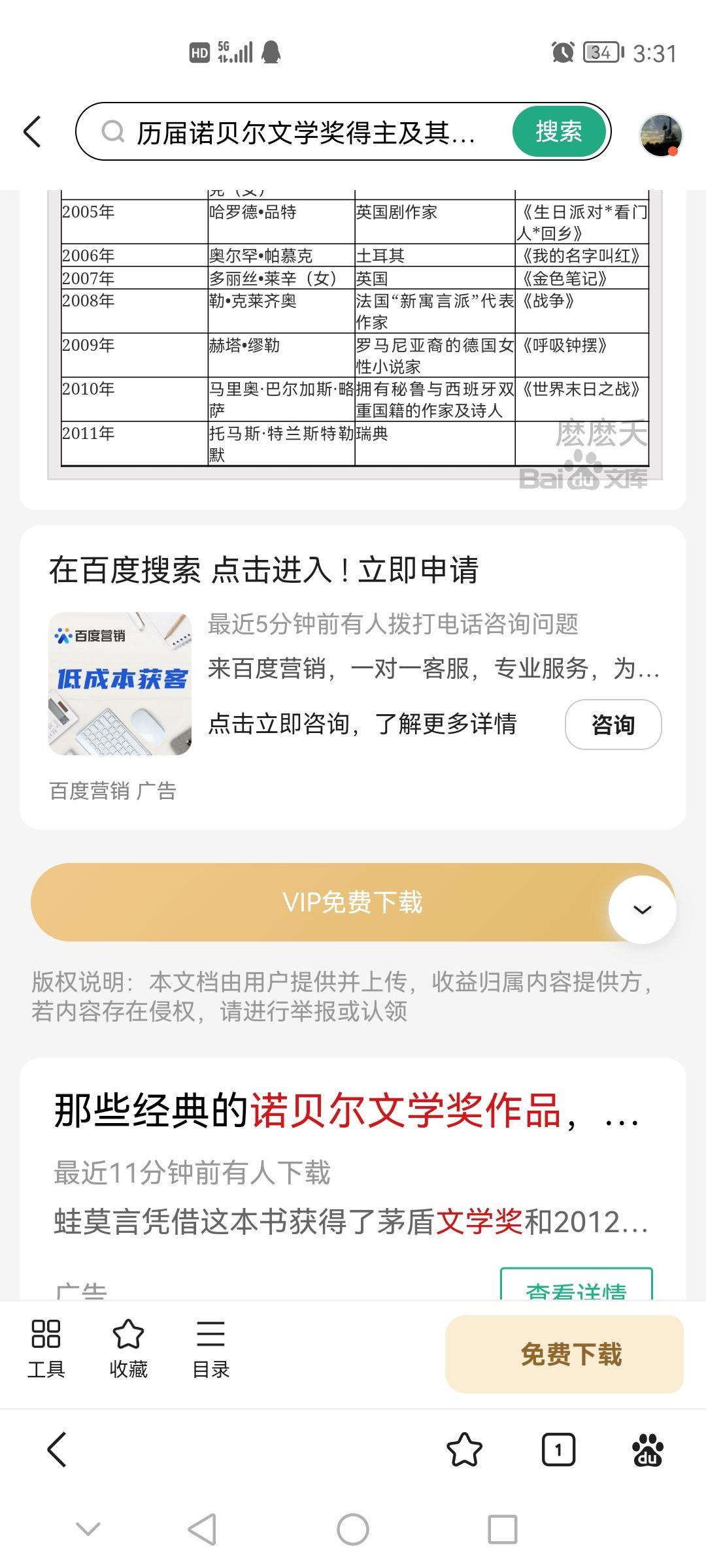Open the 百度营销 低成本获客 ad image

(120, 683)
